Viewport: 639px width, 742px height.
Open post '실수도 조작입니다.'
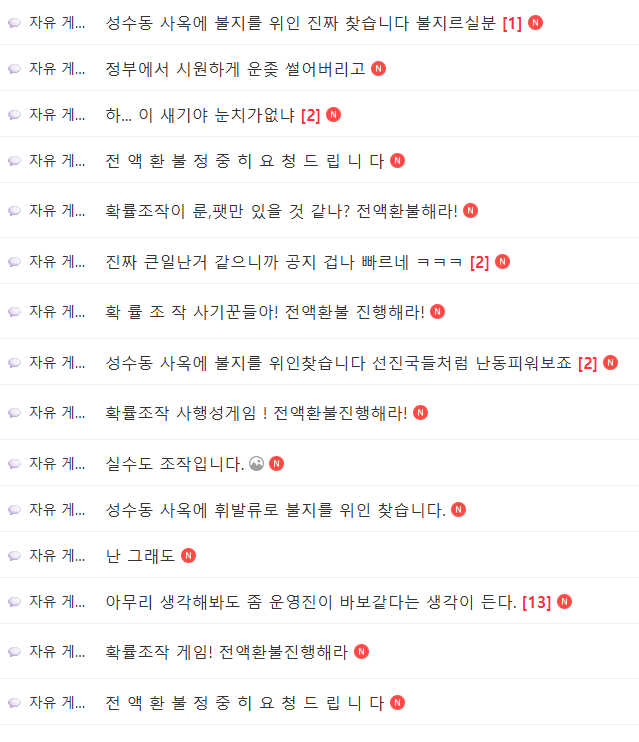(175, 463)
